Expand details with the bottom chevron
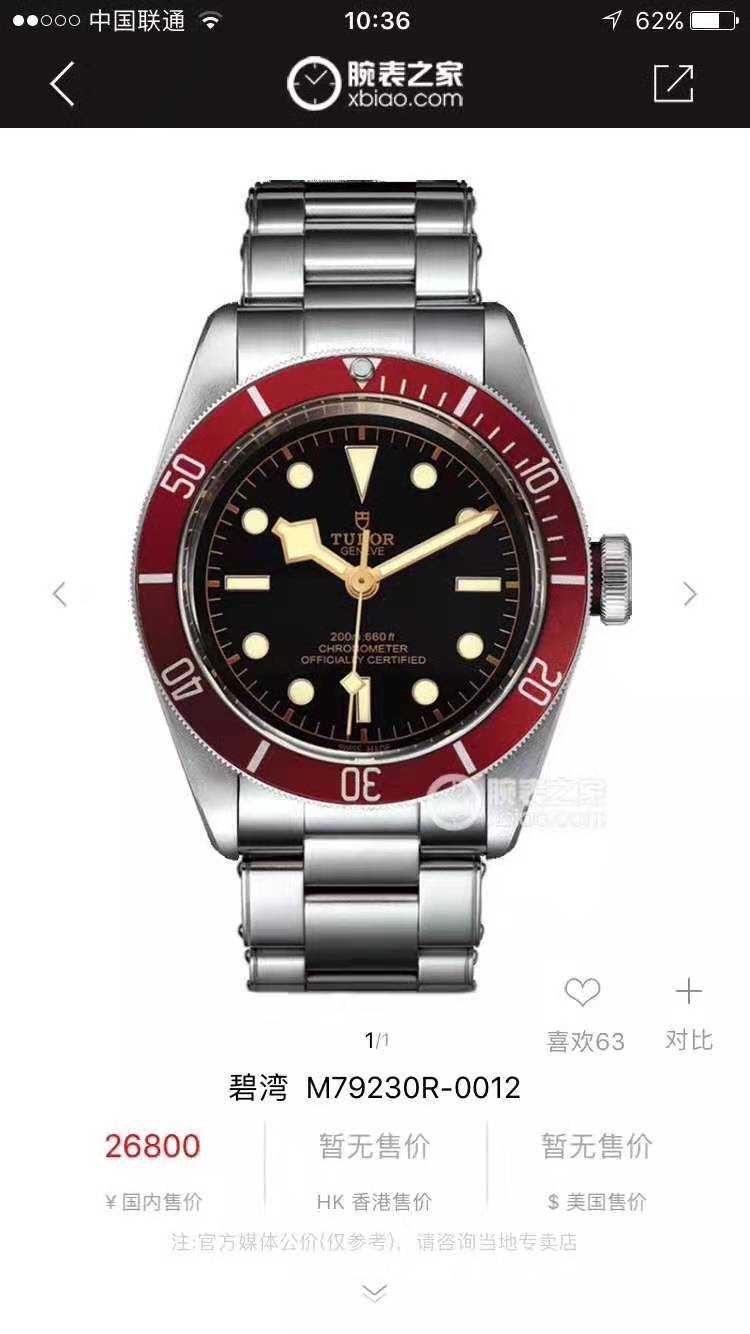This screenshot has height=1334, width=750. (374, 1294)
